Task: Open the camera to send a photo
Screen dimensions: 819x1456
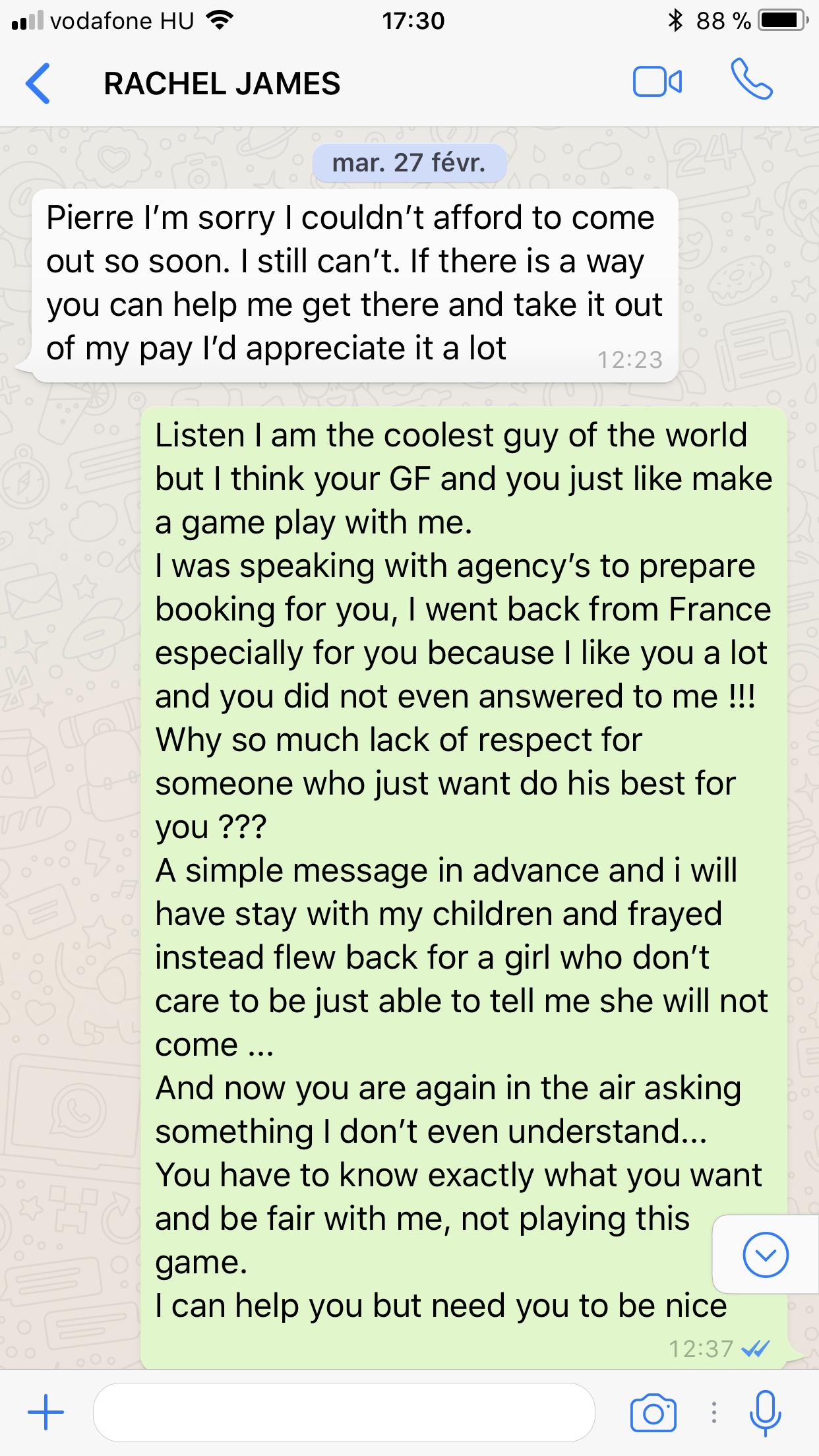Action: pyautogui.click(x=653, y=1412)
